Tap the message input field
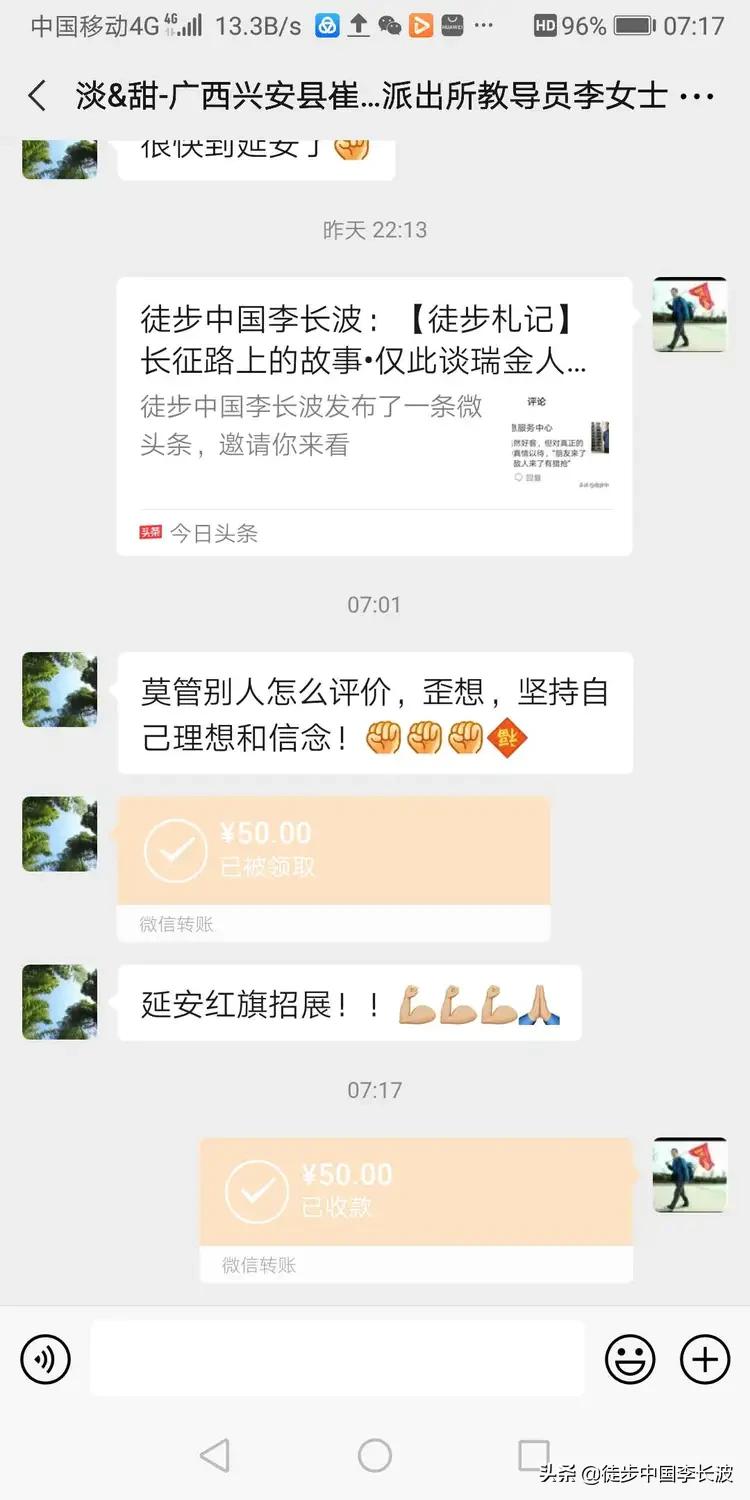This screenshot has width=750, height=1500. click(337, 1358)
